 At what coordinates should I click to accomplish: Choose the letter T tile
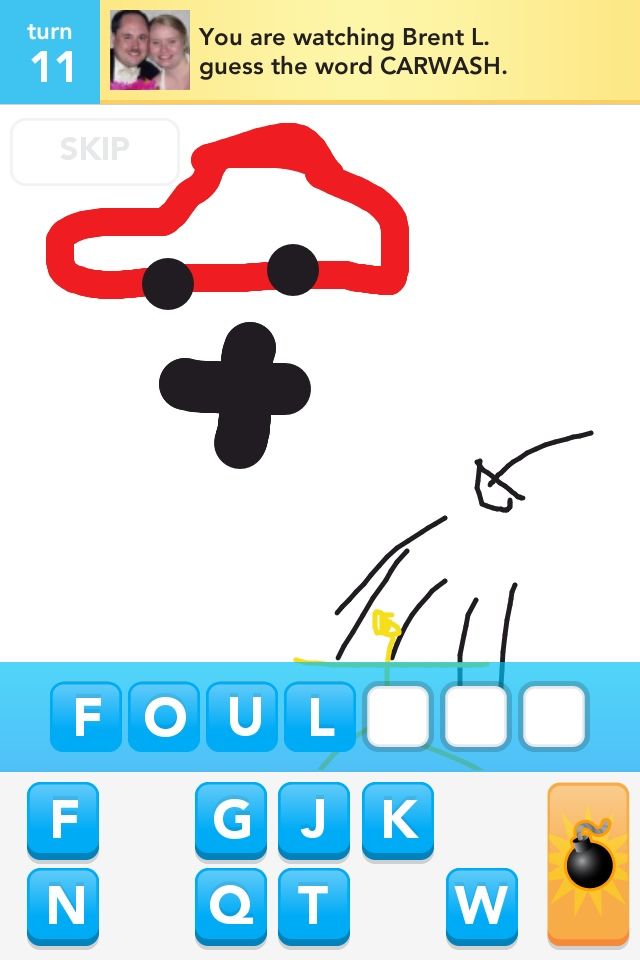[314, 906]
